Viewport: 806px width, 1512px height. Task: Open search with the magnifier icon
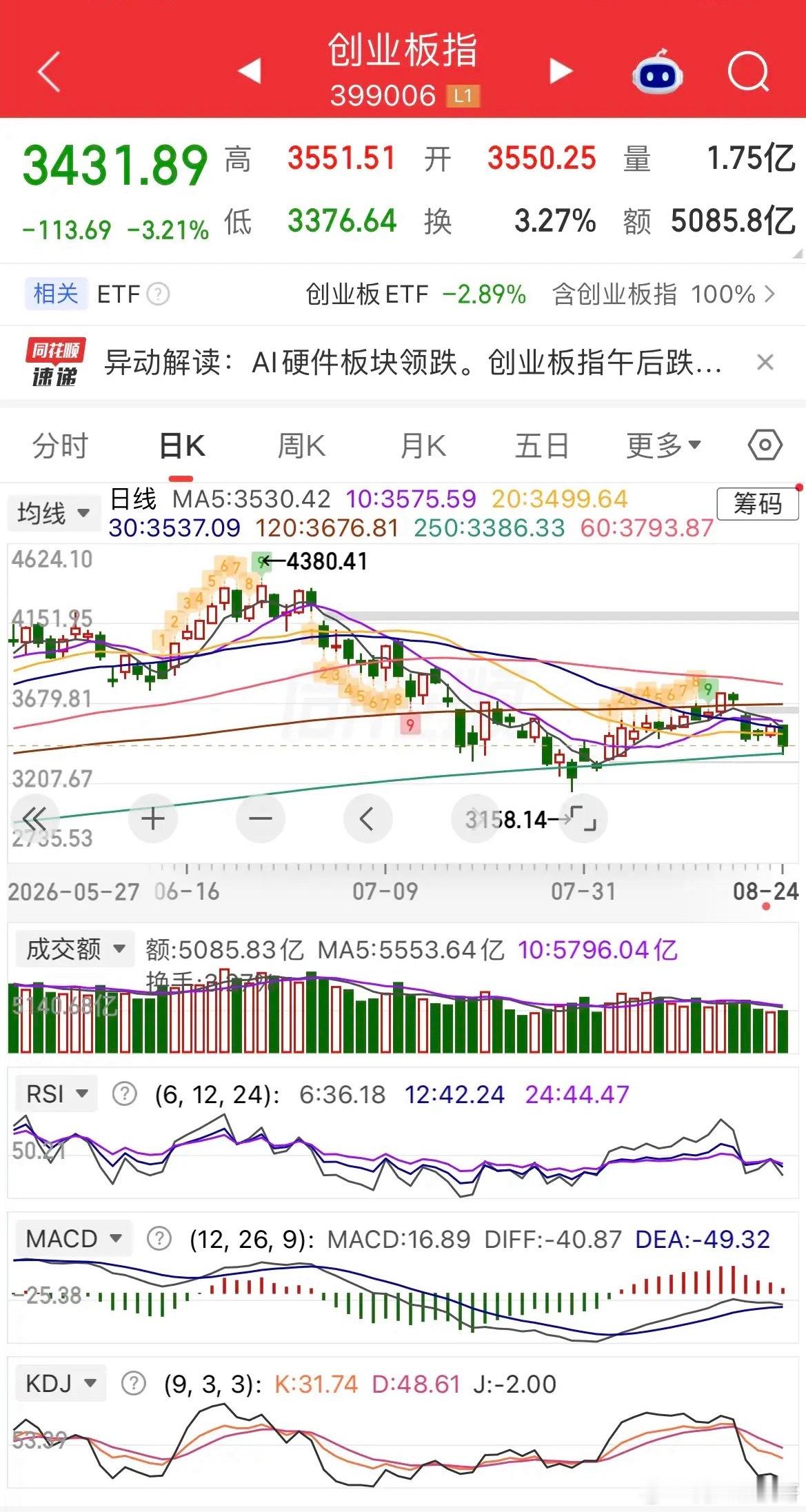pyautogui.click(x=749, y=71)
